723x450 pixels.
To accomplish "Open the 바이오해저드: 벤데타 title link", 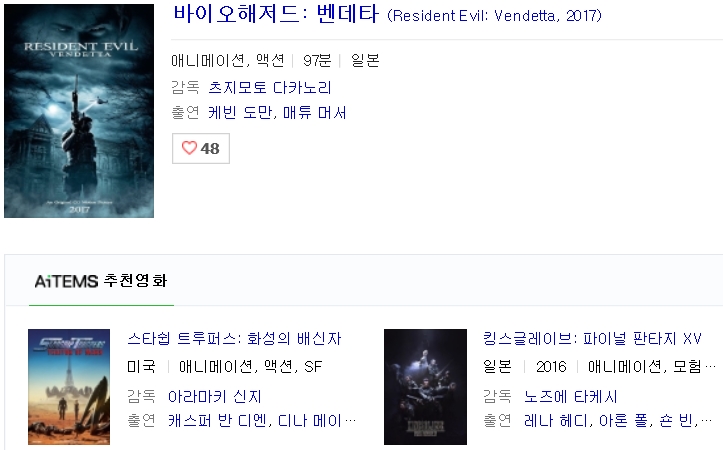I will click(276, 15).
